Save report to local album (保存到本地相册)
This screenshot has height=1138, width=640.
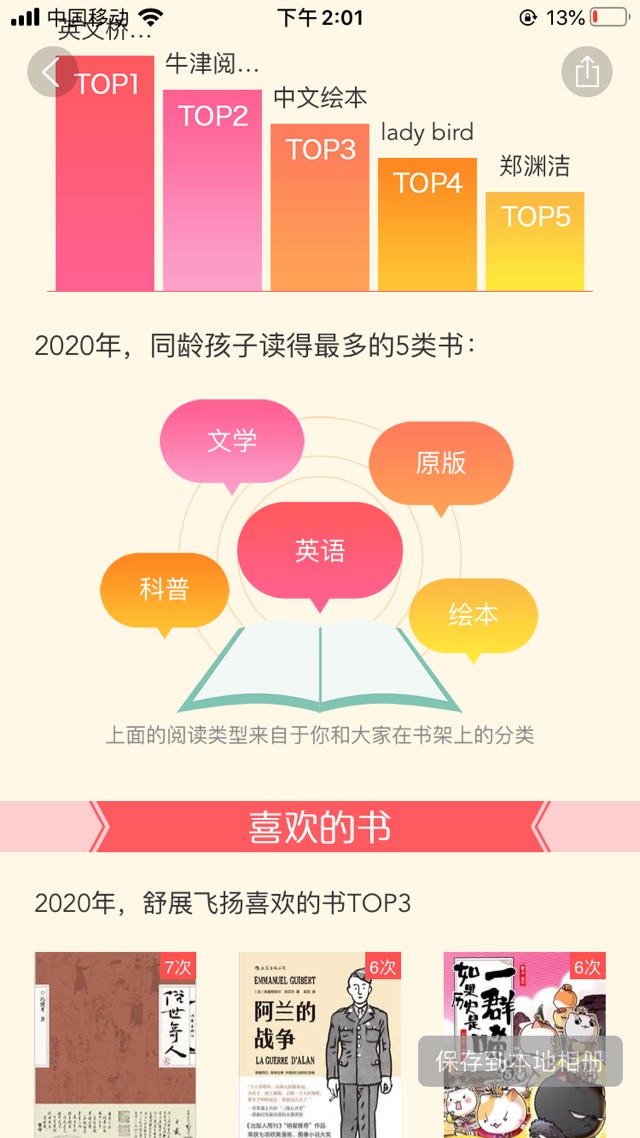tap(520, 1061)
